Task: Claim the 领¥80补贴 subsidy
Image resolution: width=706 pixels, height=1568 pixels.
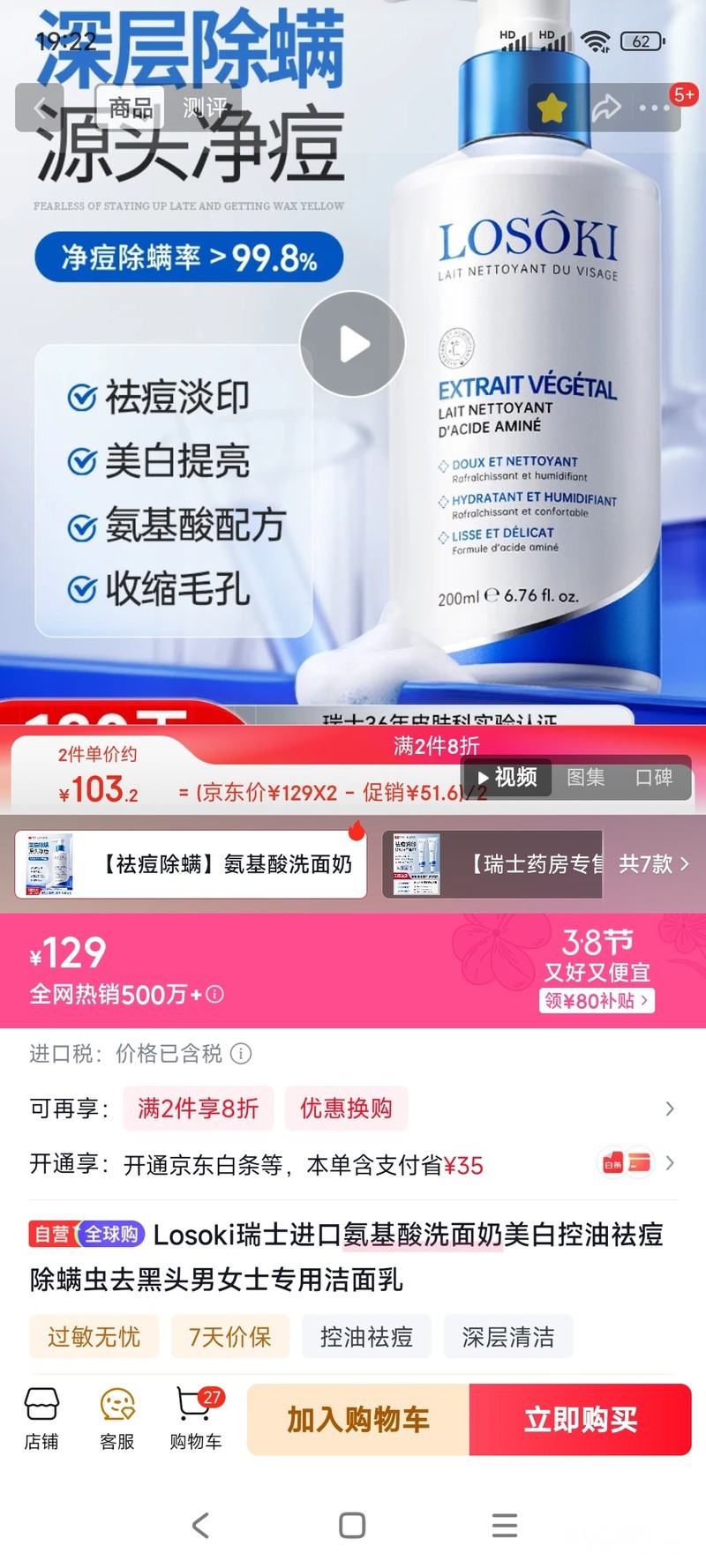Action: point(597,1001)
